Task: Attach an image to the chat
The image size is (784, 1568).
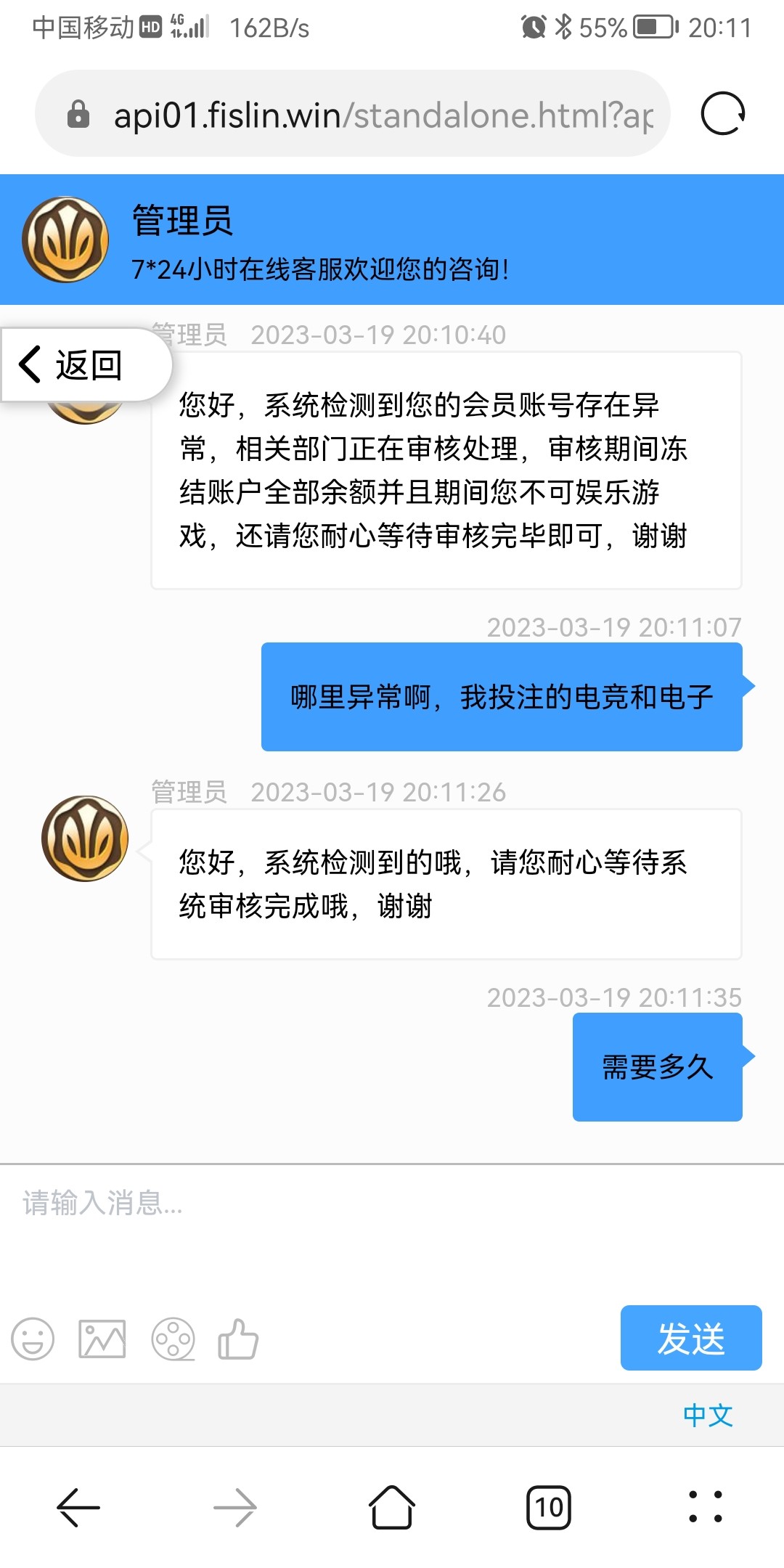Action: (102, 1338)
